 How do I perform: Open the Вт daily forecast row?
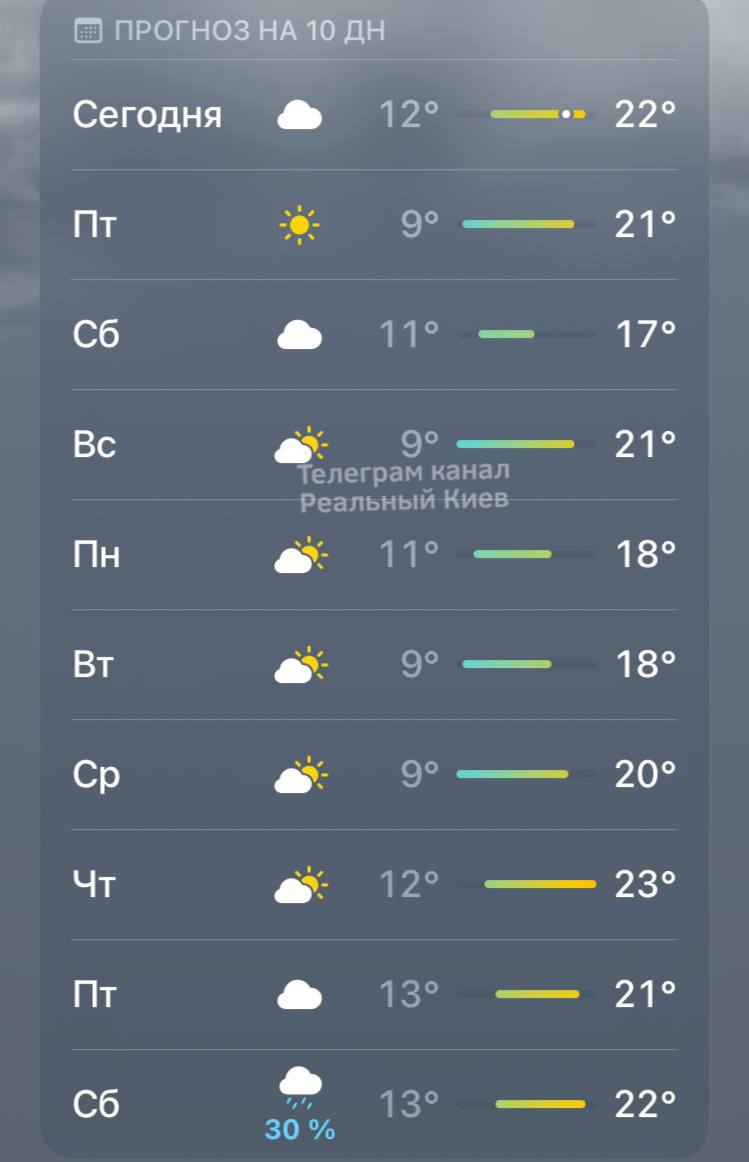point(374,664)
